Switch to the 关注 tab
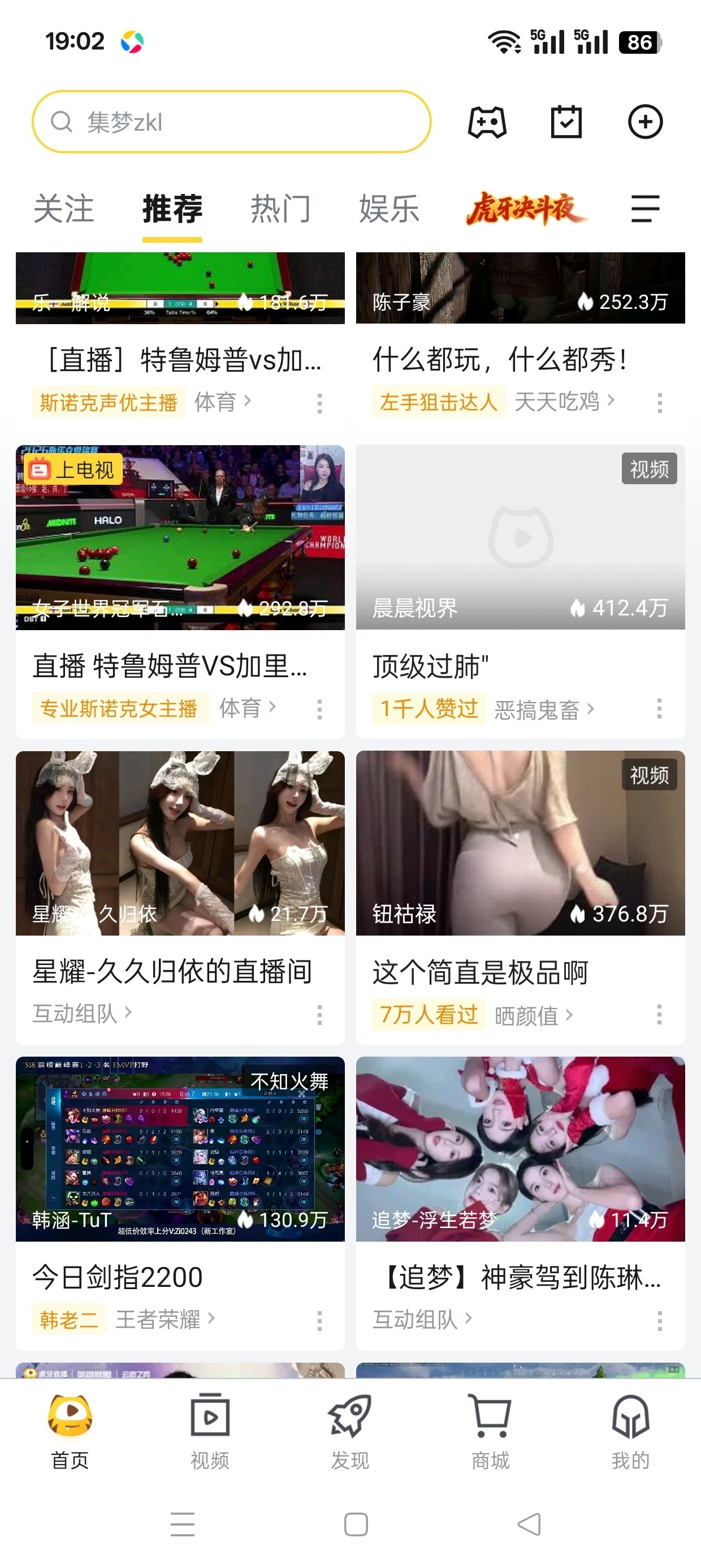The height and width of the screenshot is (1568, 701). 63,209
